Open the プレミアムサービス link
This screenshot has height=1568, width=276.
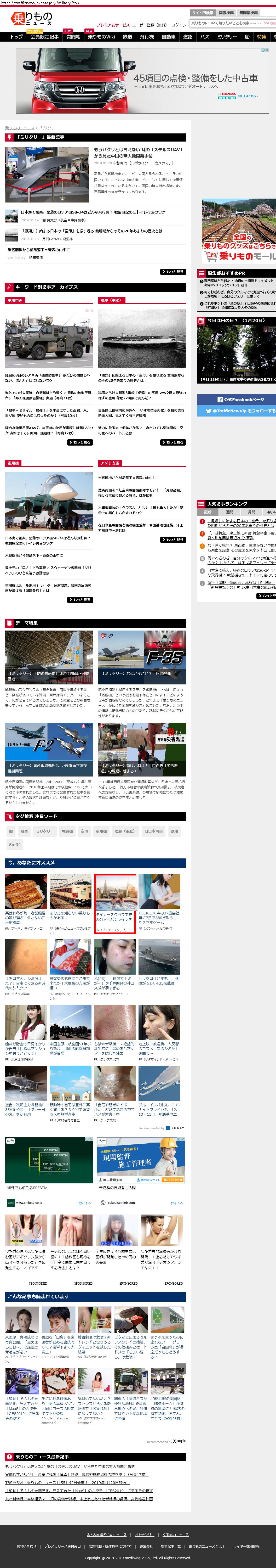pos(113,25)
